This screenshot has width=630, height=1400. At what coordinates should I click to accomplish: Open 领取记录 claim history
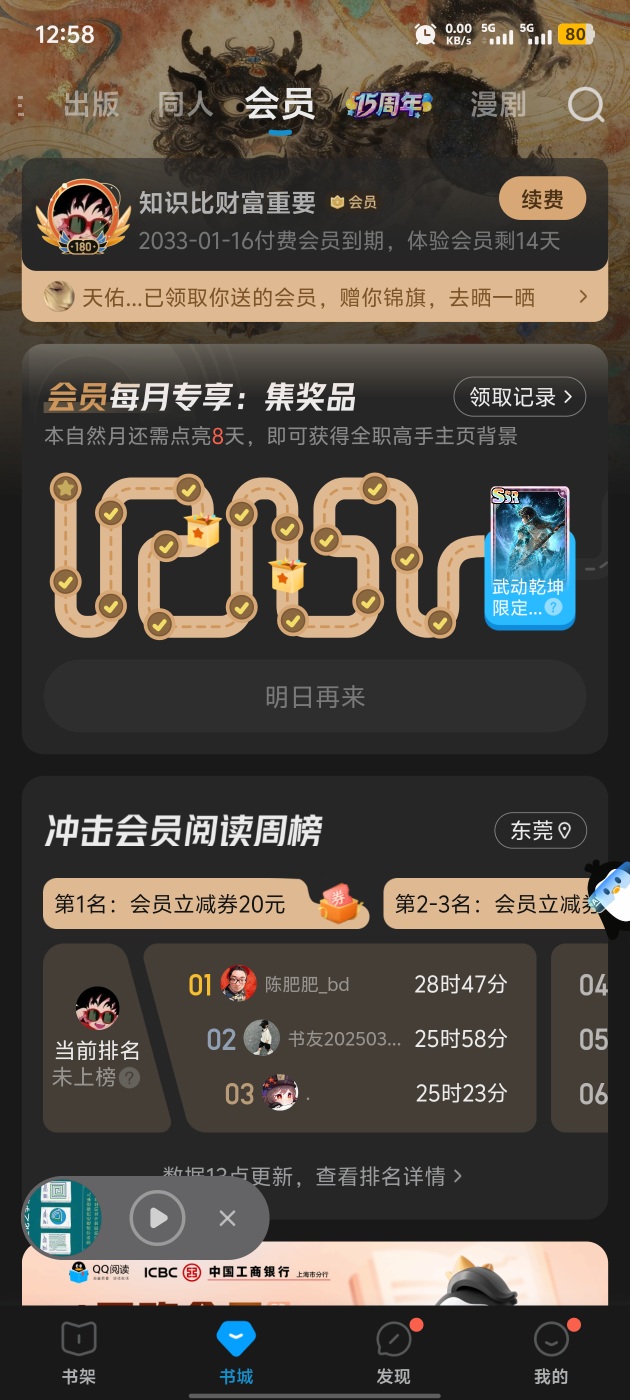click(x=520, y=397)
